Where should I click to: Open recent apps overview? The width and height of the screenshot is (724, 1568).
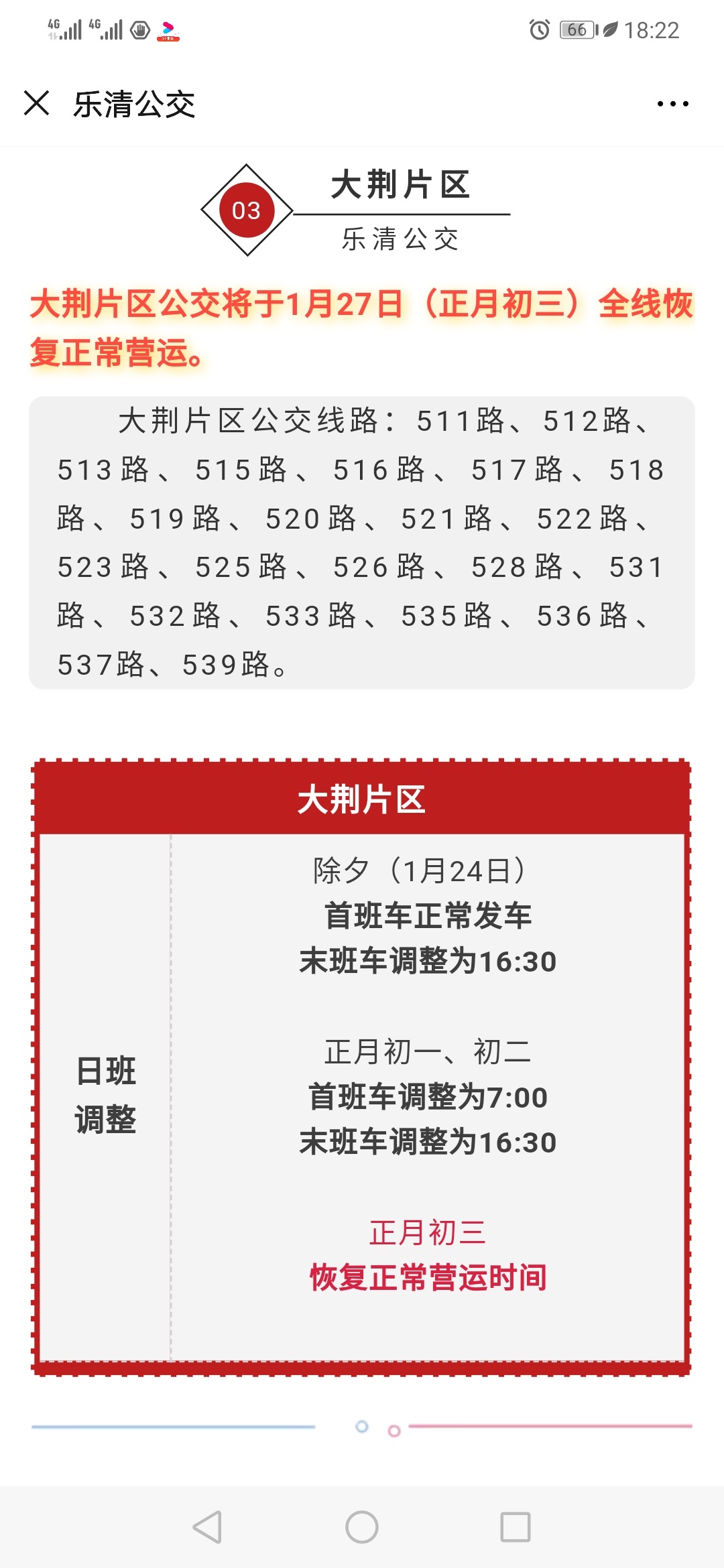516,1527
